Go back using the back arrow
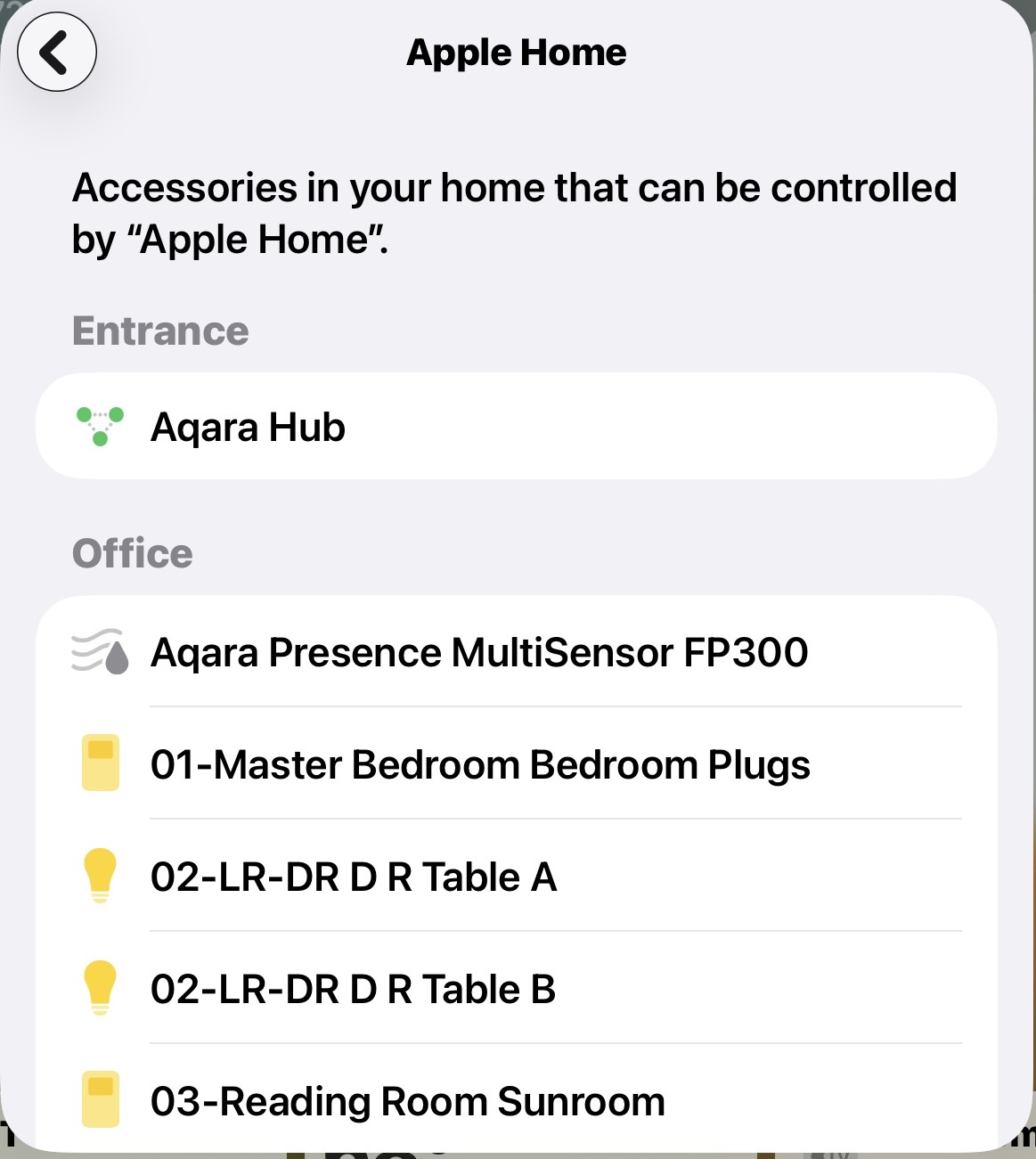The image size is (1036, 1159). click(56, 52)
